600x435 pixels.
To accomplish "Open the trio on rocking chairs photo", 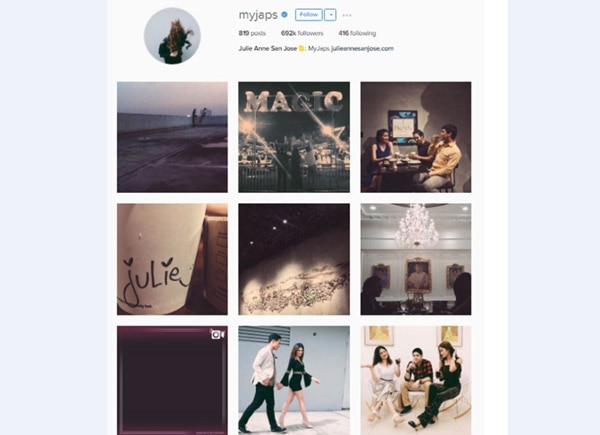I will [x=415, y=379].
